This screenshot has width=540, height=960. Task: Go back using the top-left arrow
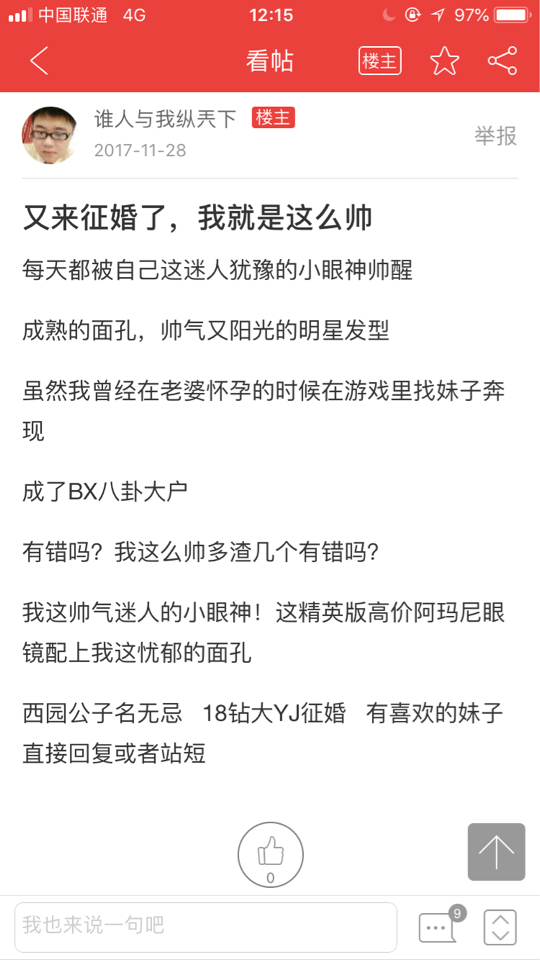coord(39,61)
